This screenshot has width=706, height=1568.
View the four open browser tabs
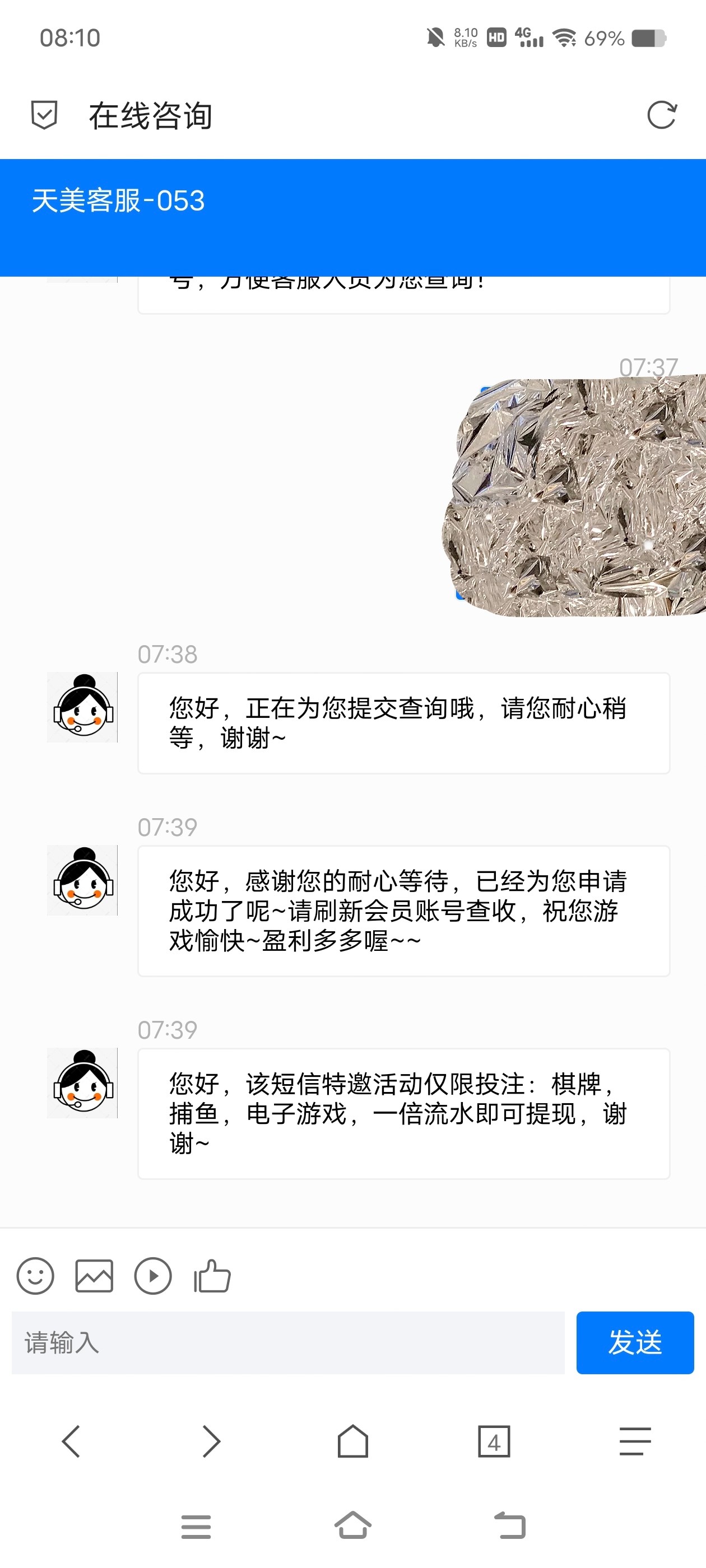coord(494,1441)
